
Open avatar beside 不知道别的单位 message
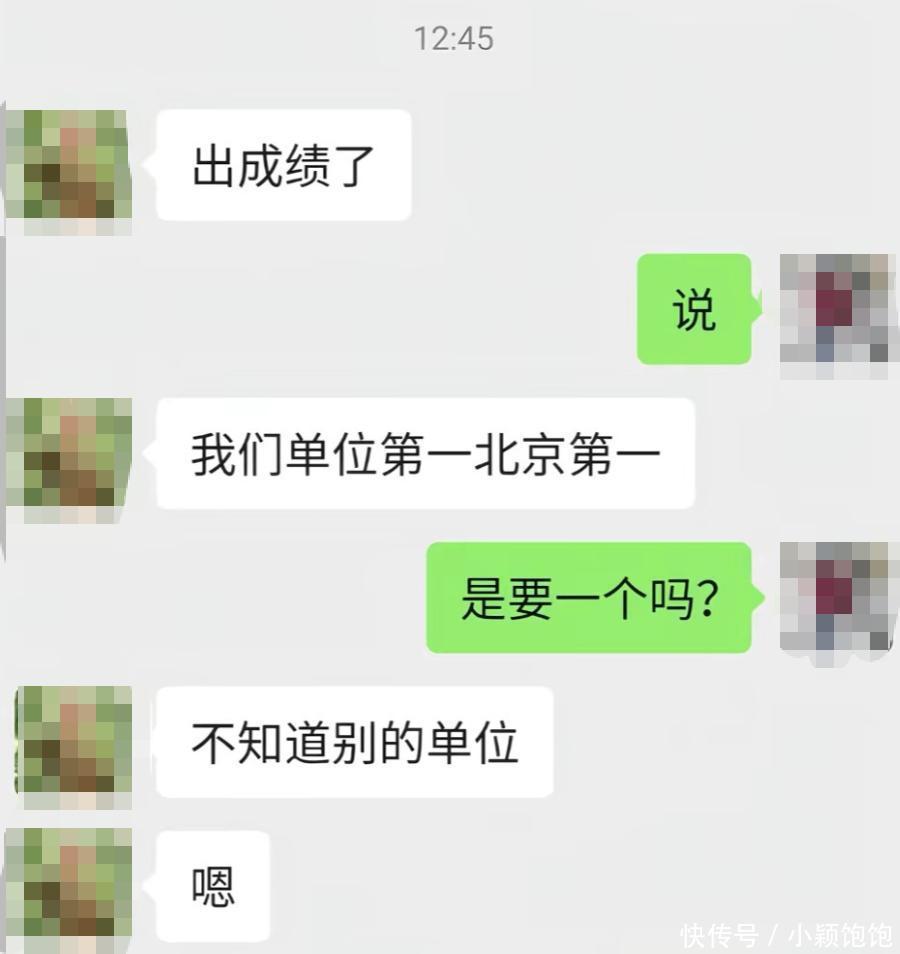pyautogui.click(x=72, y=744)
